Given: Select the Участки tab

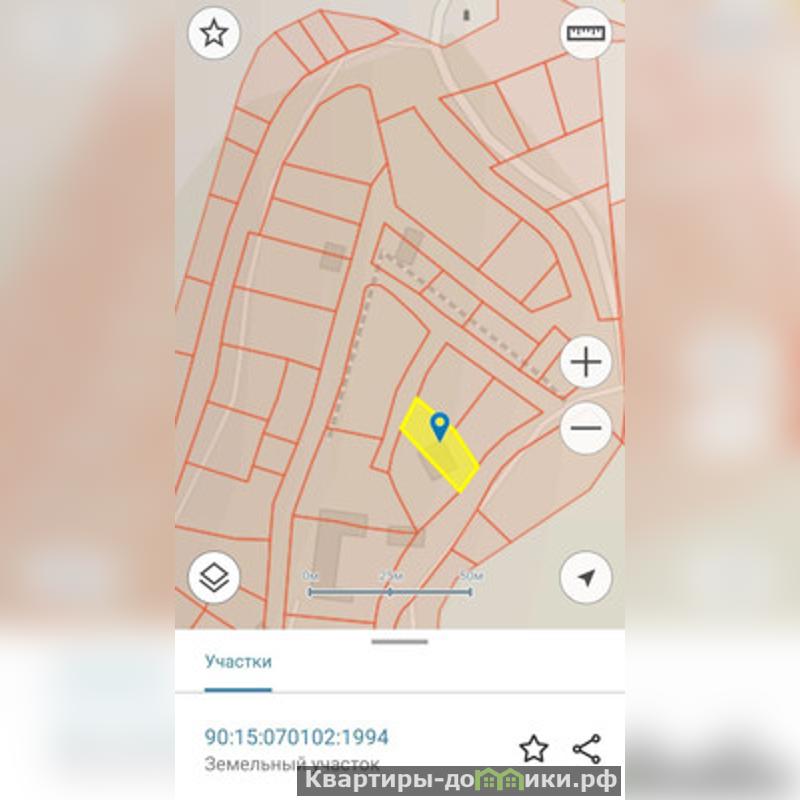Looking at the screenshot, I should pyautogui.click(x=238, y=662).
